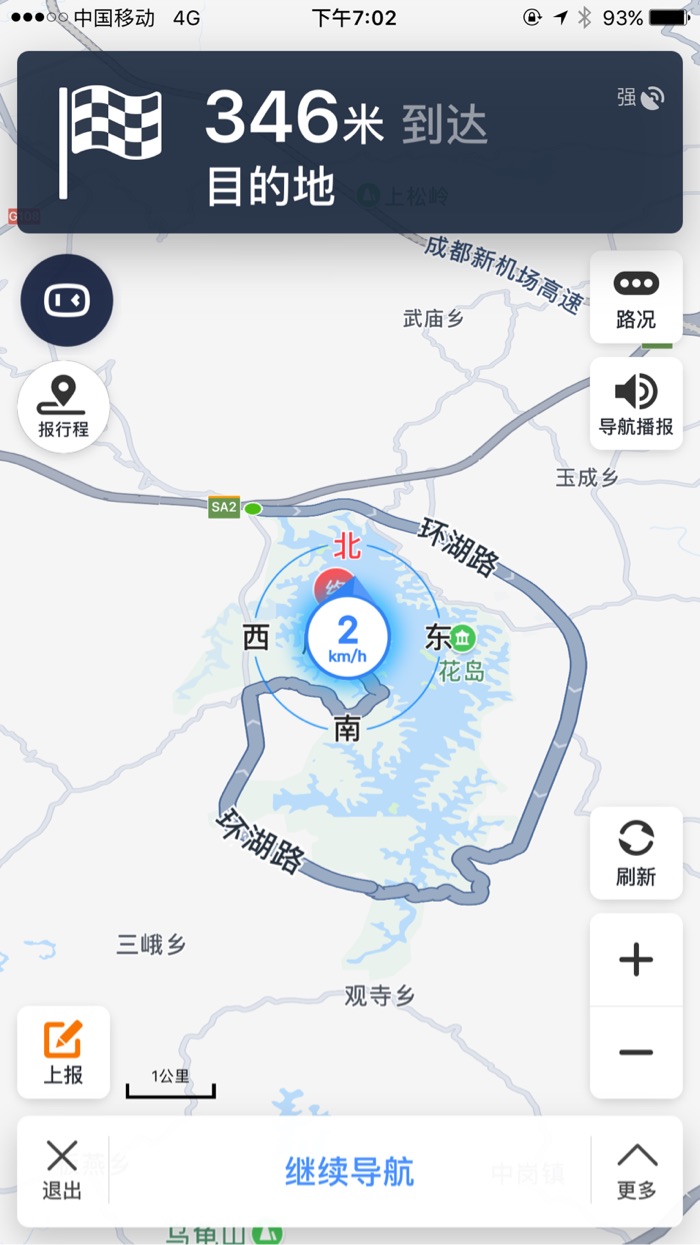Tap 刷新 to refresh the route
The image size is (700, 1245).
tap(636, 853)
